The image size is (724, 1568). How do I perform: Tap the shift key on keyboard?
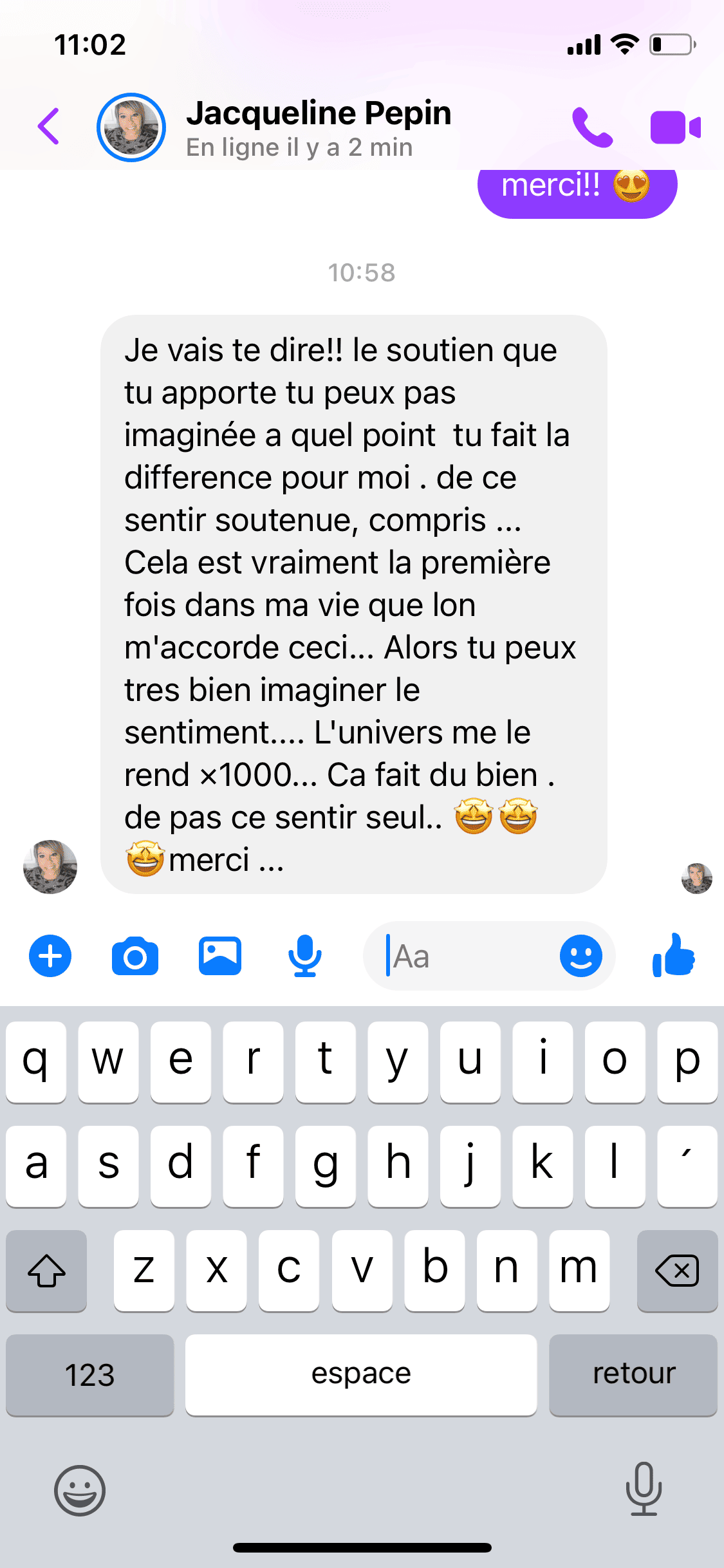[46, 1270]
